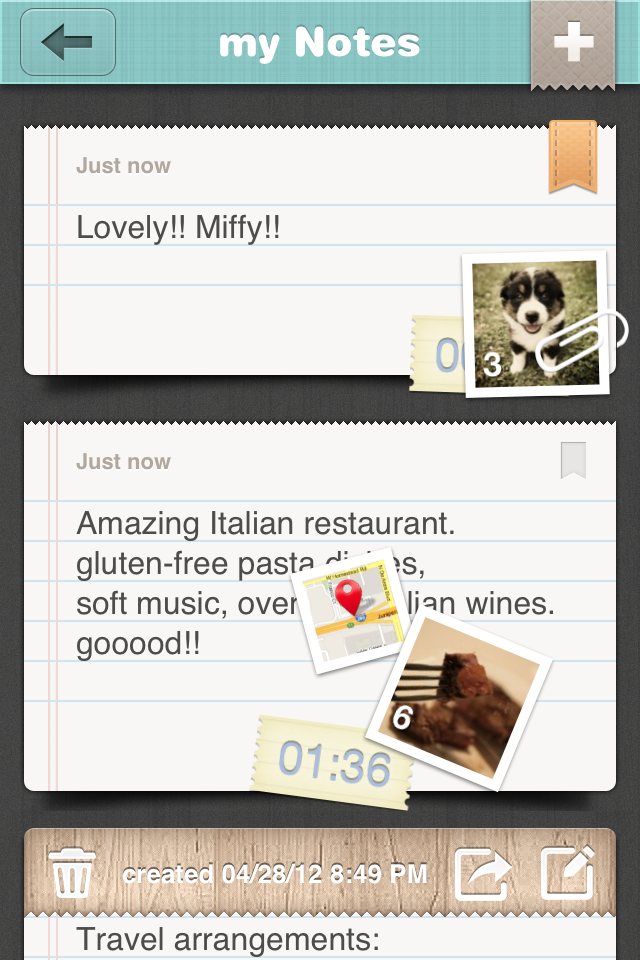Add a new note with plus button

[573, 43]
